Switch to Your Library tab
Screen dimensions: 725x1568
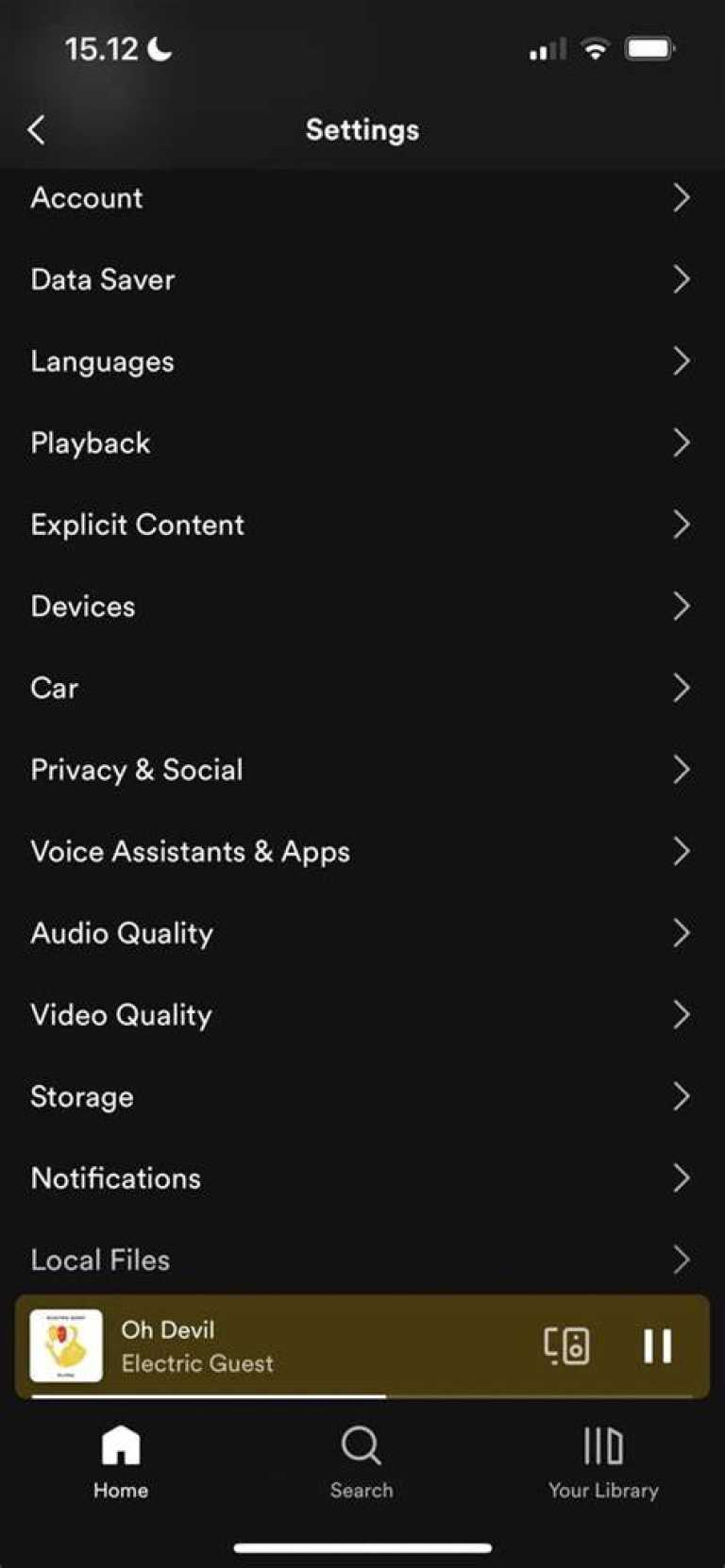click(x=603, y=1461)
